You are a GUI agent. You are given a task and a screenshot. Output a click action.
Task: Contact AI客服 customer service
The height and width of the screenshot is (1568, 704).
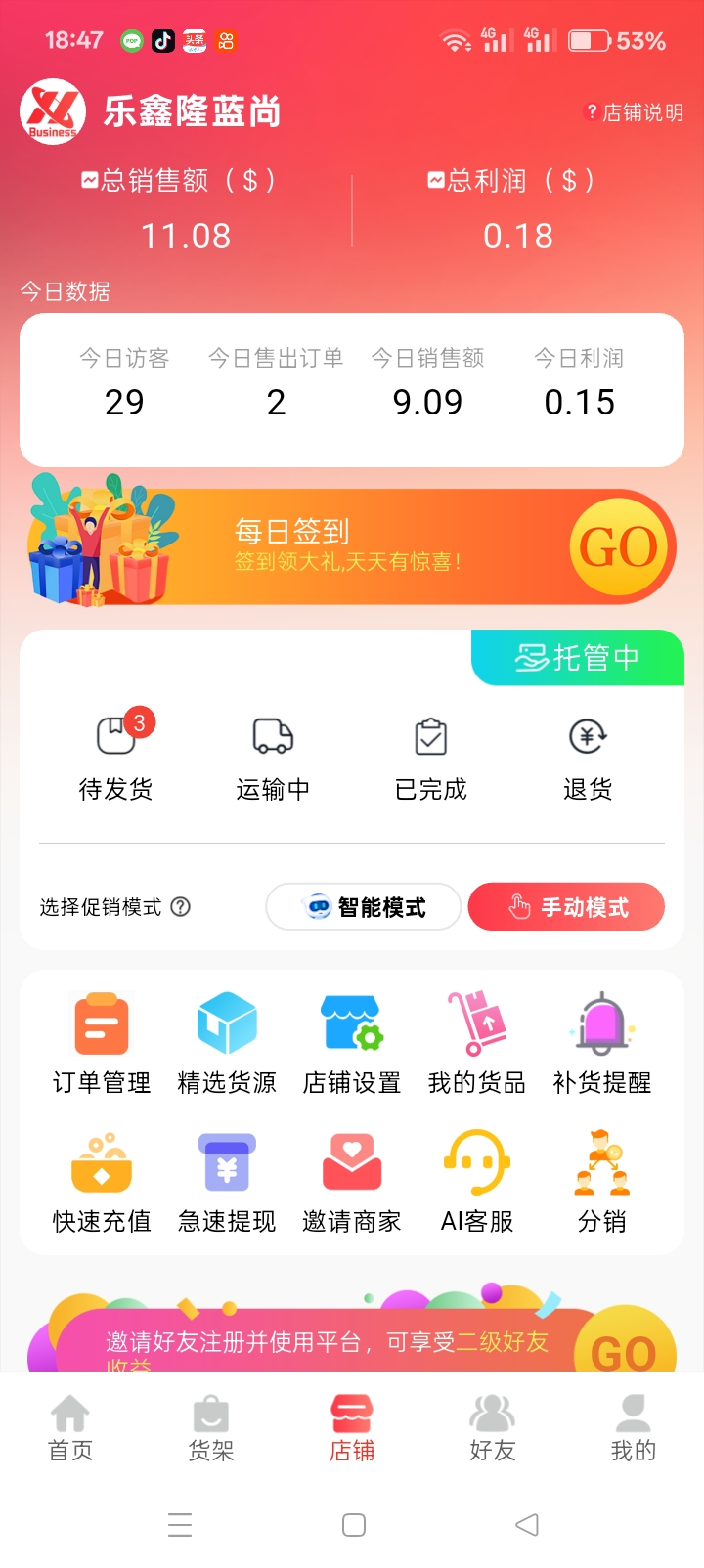point(477,1181)
